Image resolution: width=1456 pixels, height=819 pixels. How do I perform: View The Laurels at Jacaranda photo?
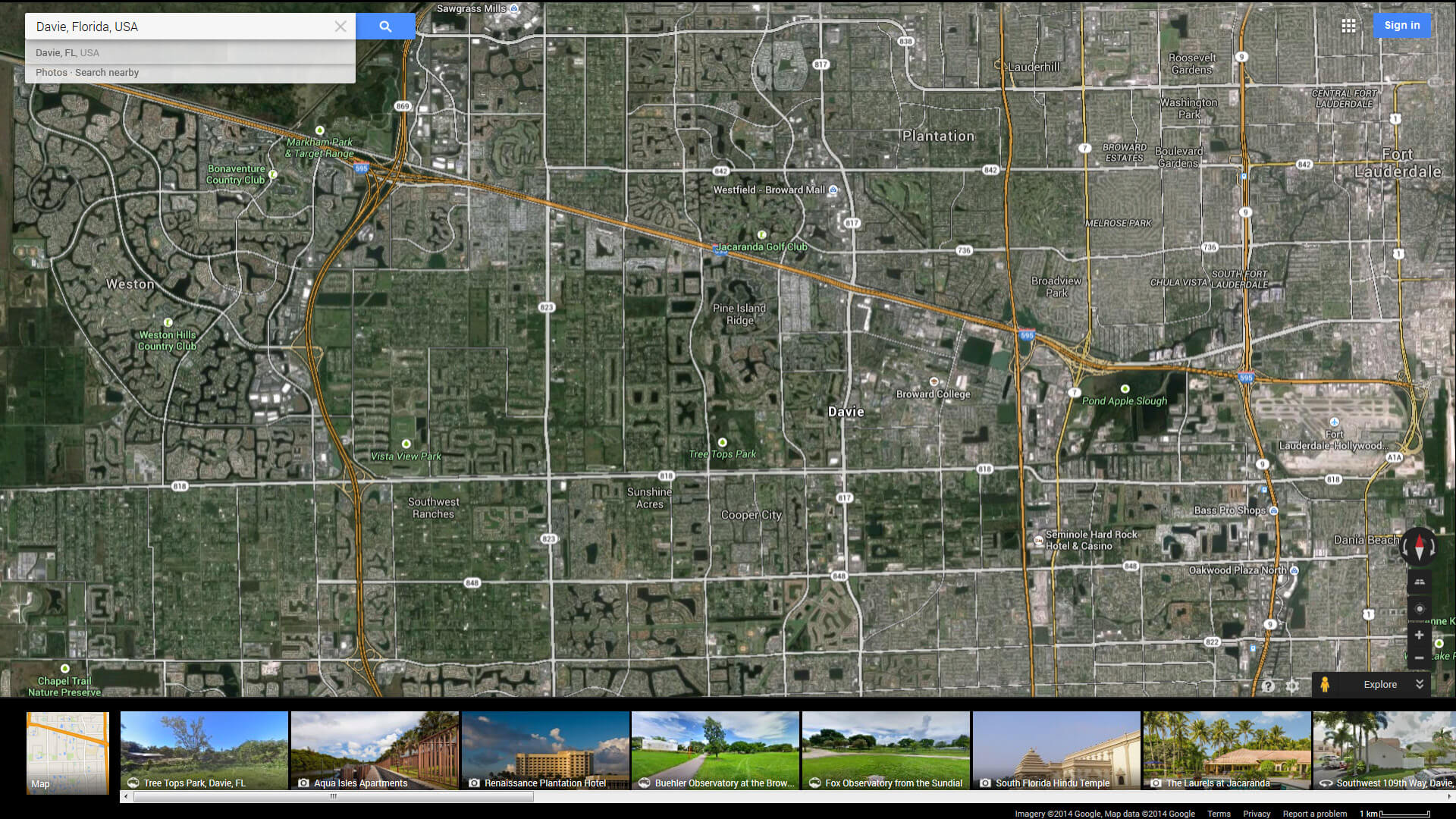coord(1227,751)
